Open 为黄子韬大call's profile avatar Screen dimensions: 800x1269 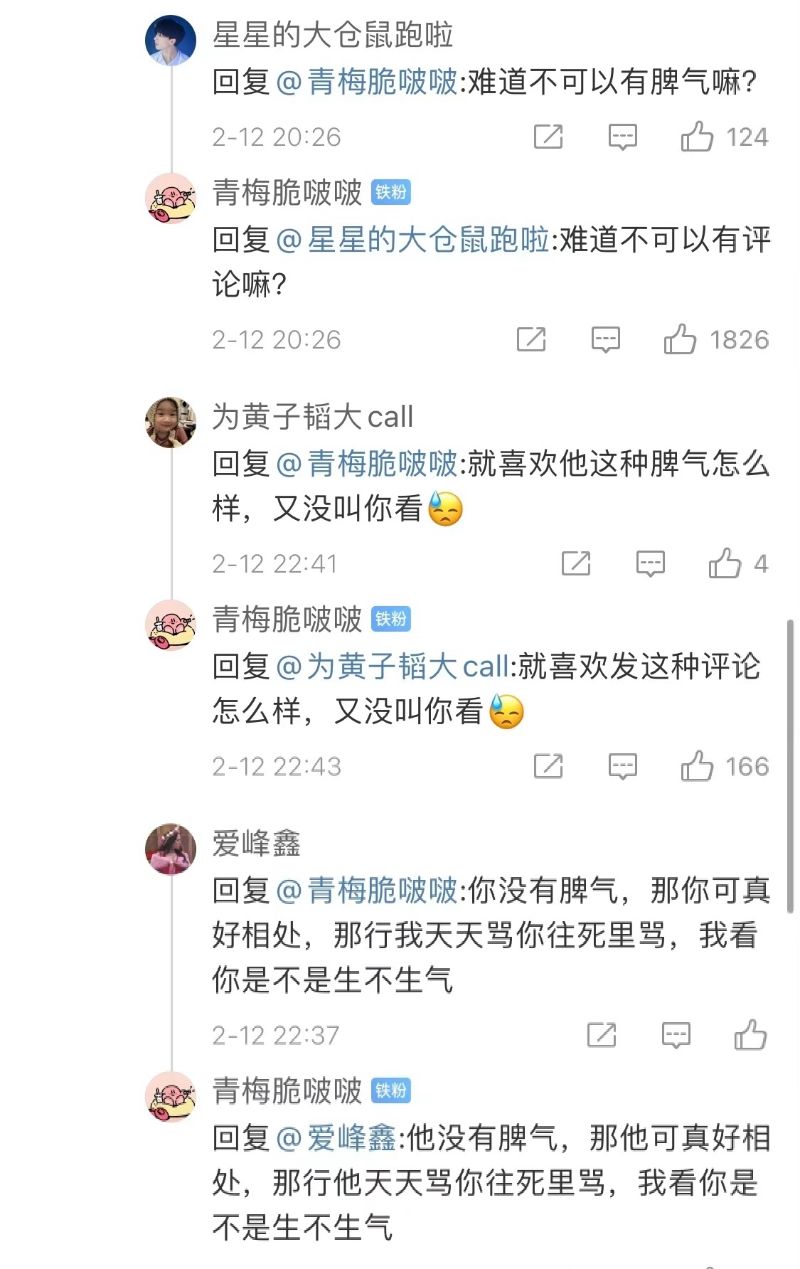pos(171,421)
